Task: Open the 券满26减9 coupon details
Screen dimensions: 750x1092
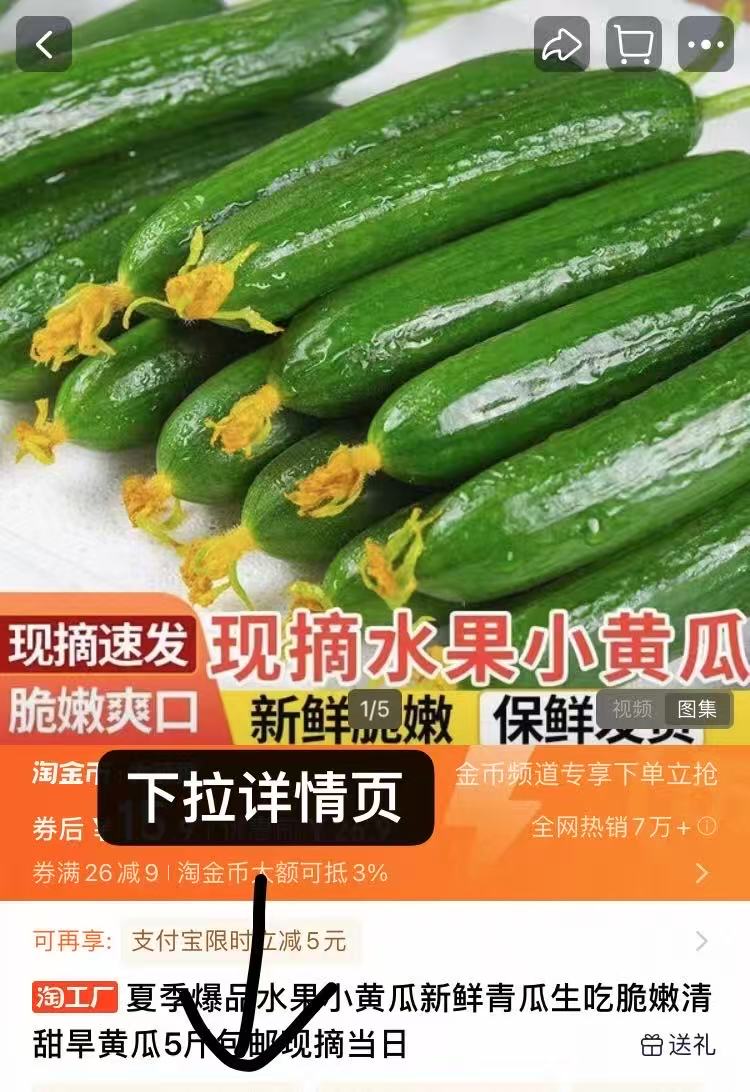Action: tap(95, 872)
